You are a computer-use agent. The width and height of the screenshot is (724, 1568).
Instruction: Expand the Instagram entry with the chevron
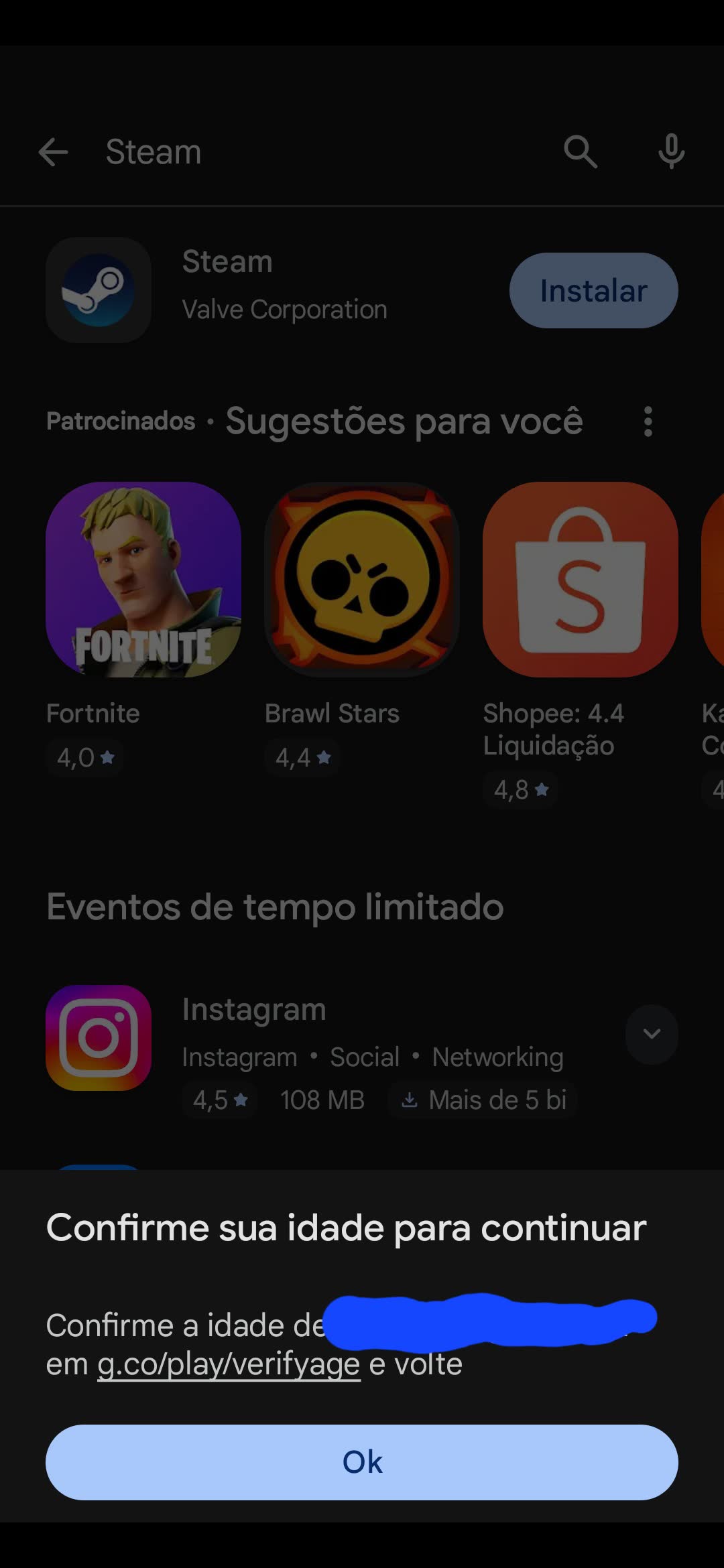(x=652, y=1034)
